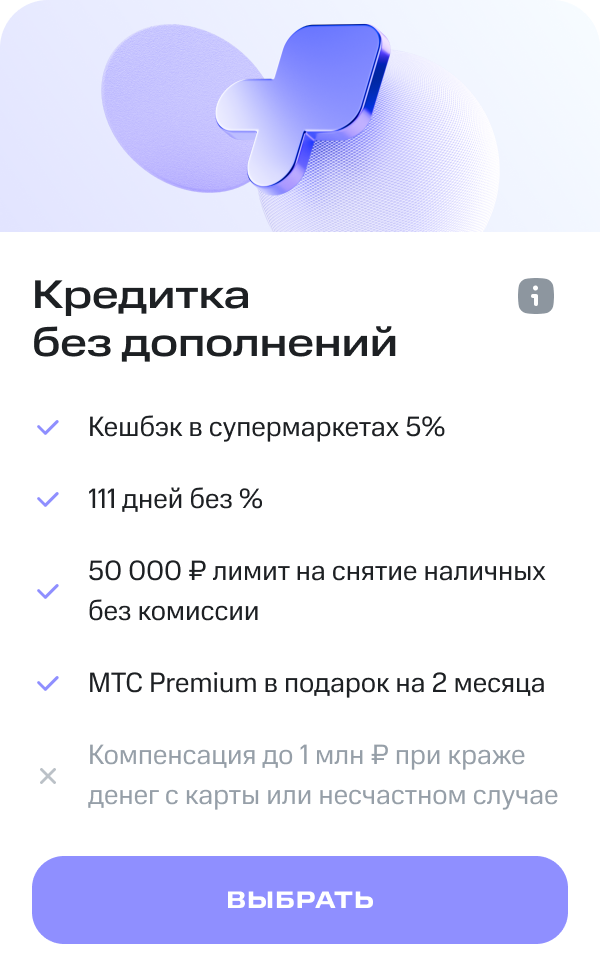Open the info icon next to Кредитка без дополнений
600x976 pixels.
coord(536,296)
